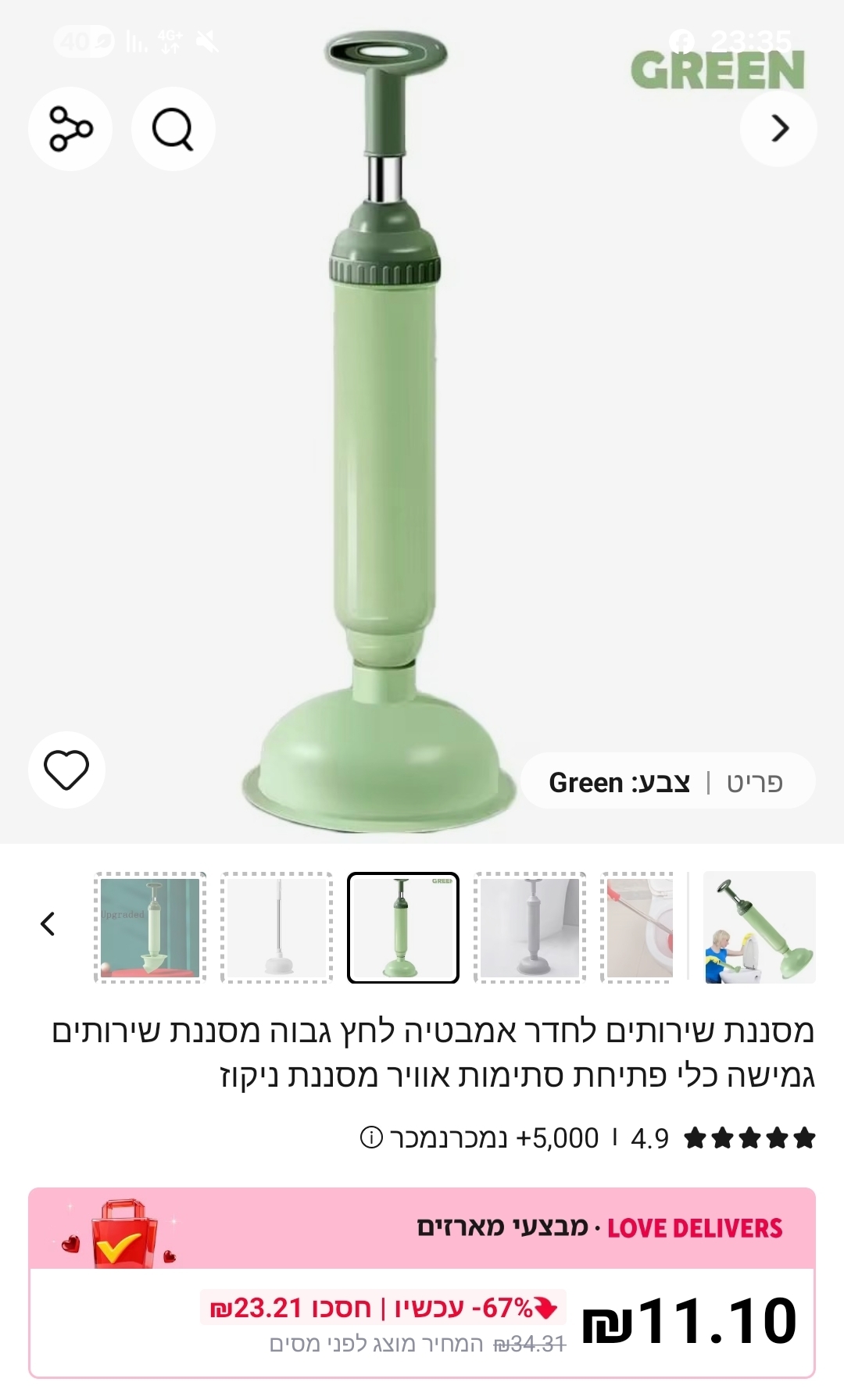Click the search magnifier icon

point(172,129)
